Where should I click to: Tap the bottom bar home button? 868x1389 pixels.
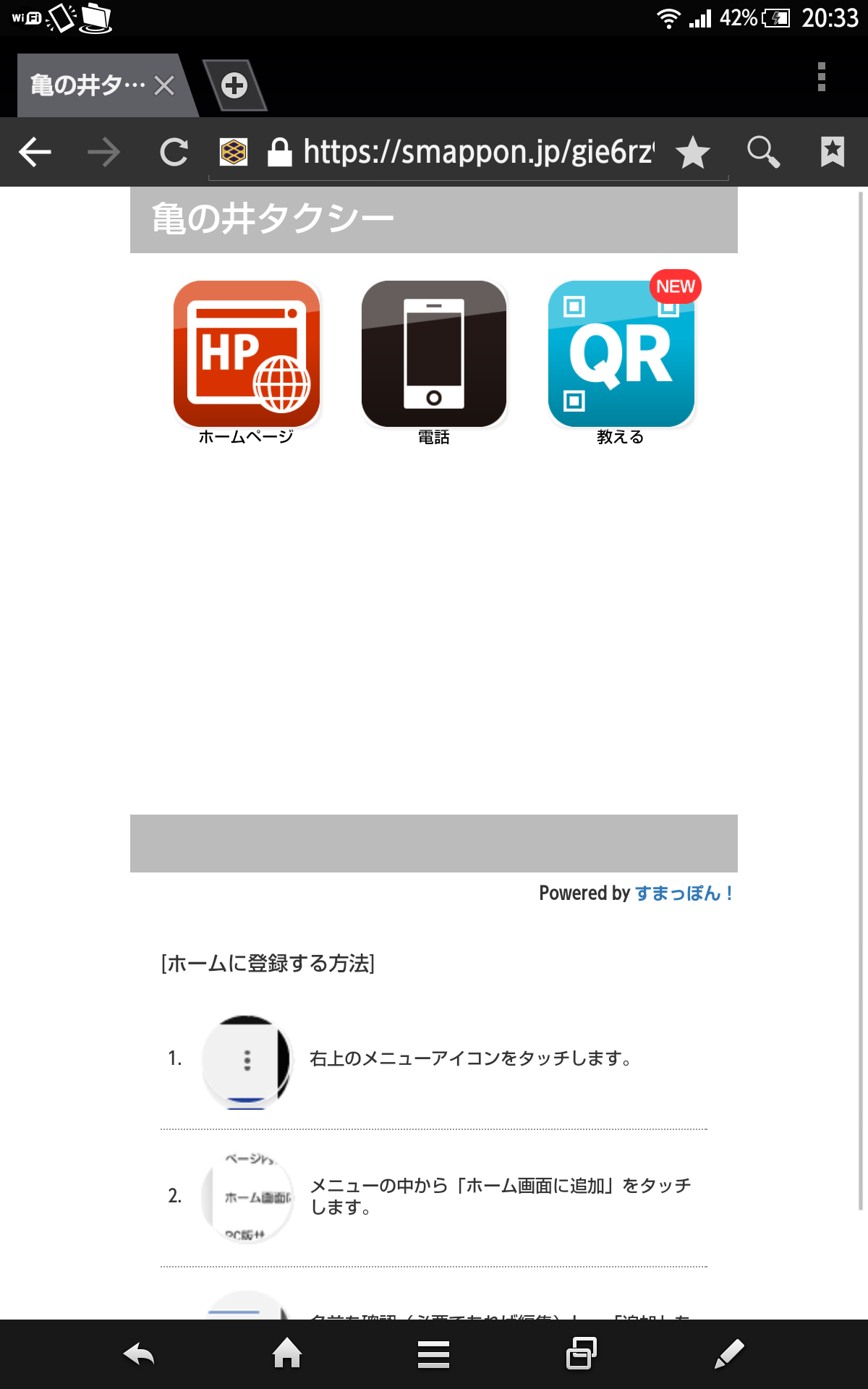(287, 1354)
